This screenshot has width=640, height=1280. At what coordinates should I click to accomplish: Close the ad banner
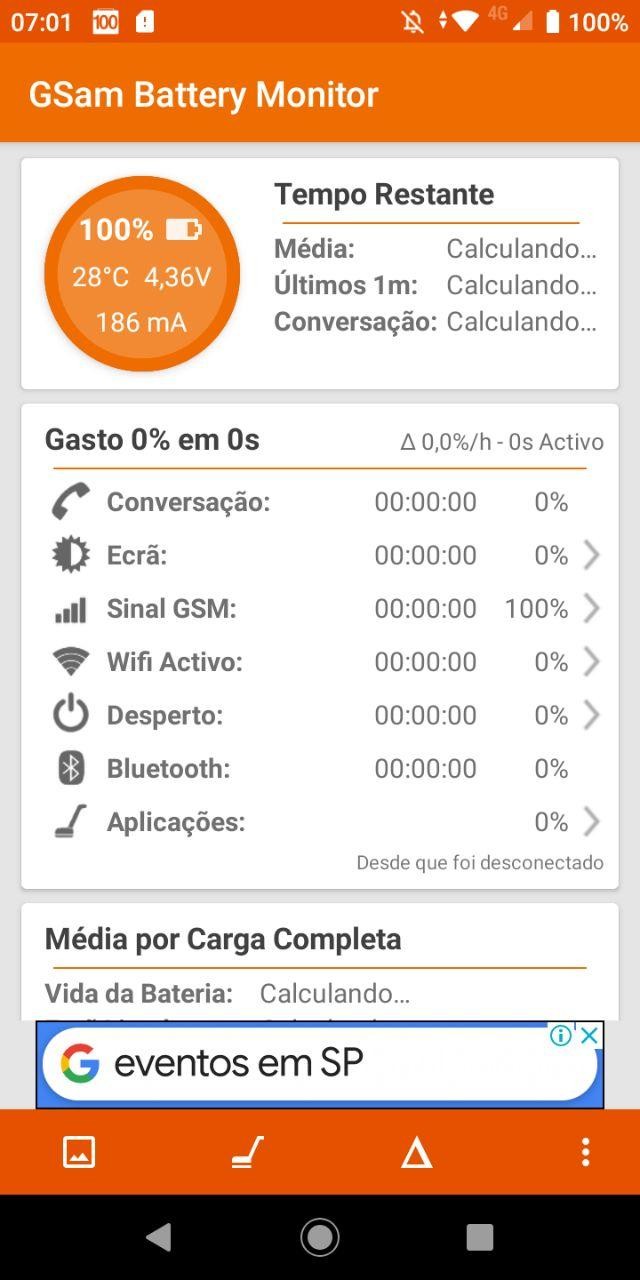590,1035
